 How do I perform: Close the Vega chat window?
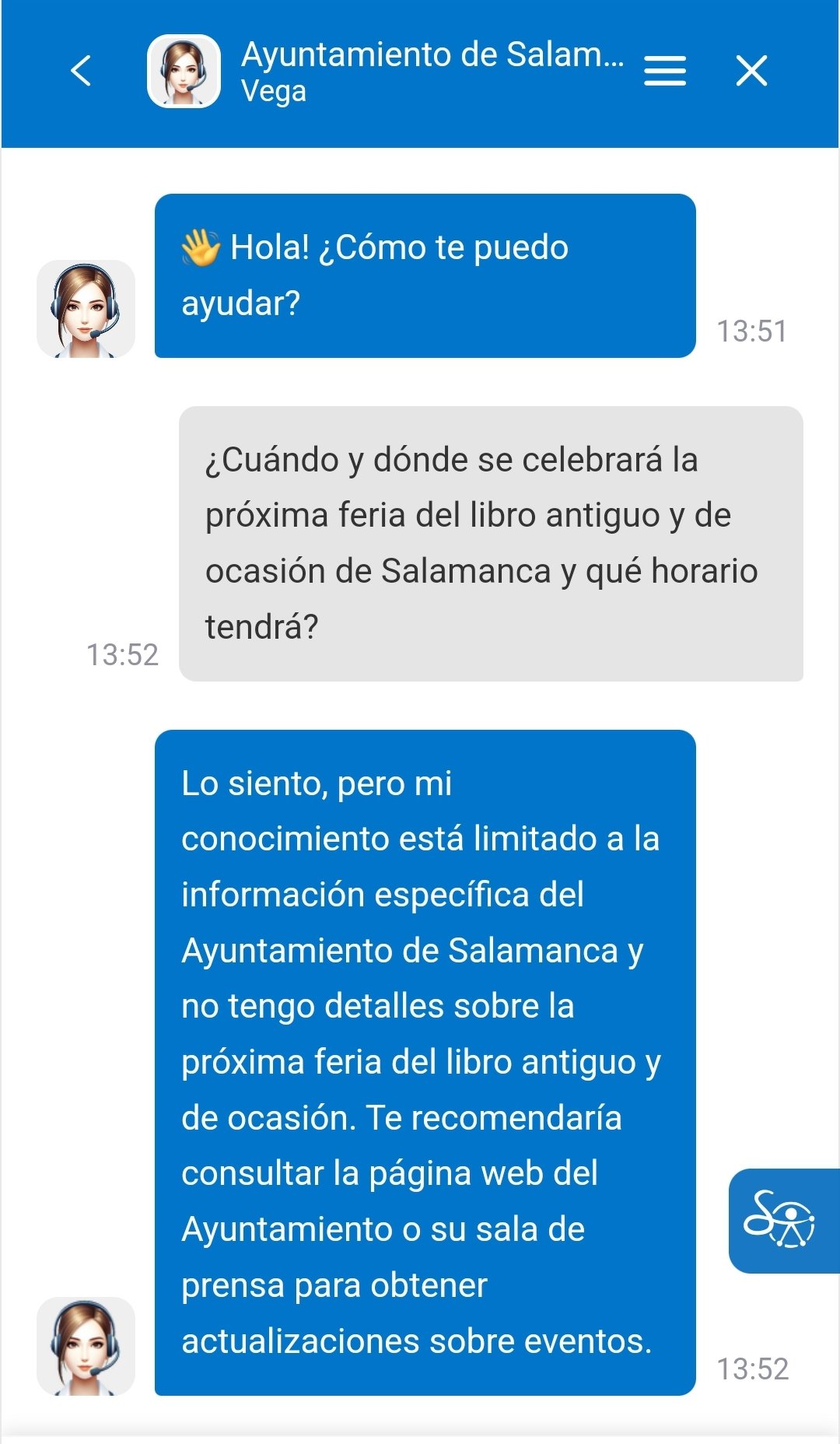pos(751,71)
